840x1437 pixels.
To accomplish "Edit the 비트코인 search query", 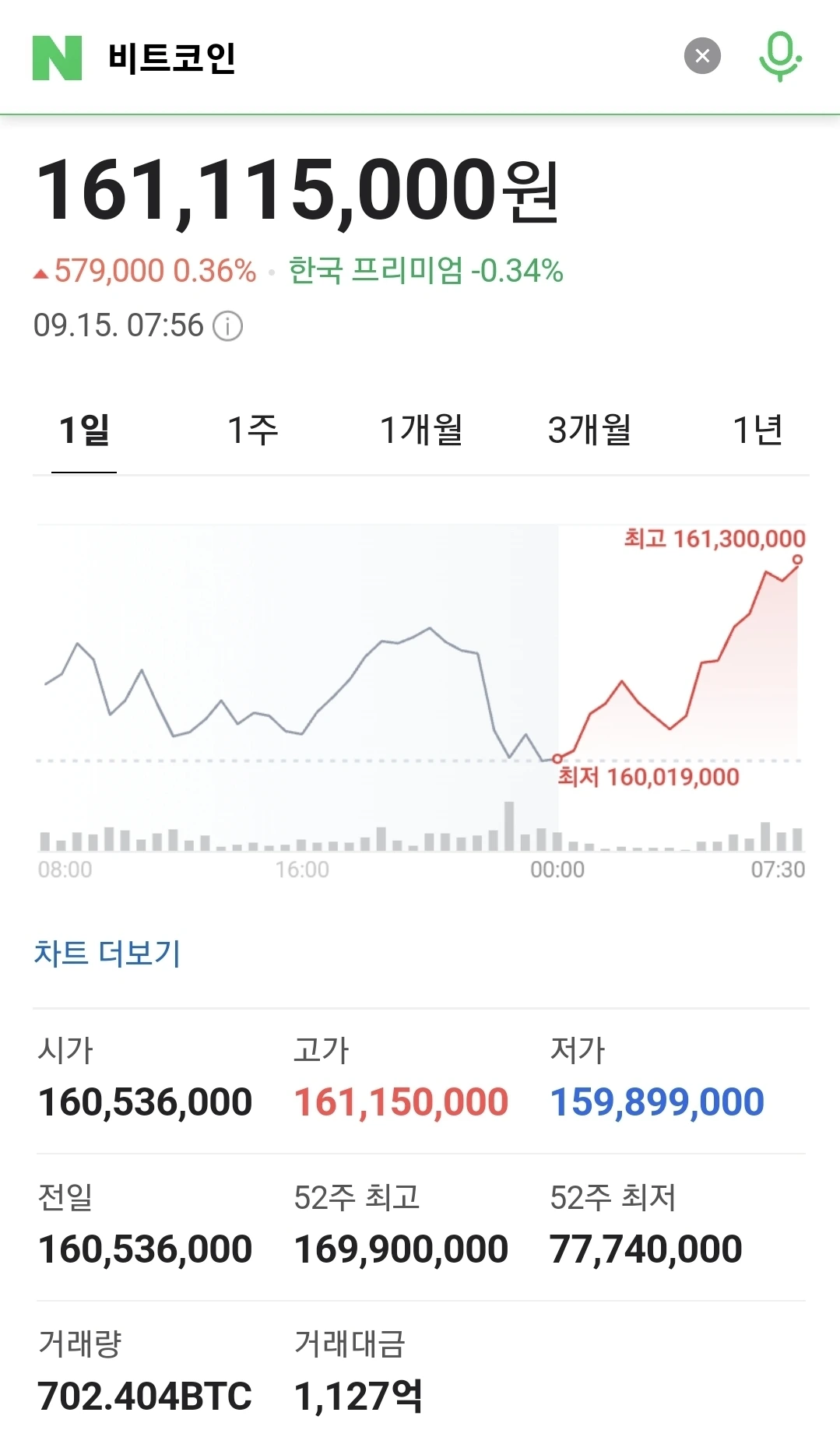I will (172, 58).
